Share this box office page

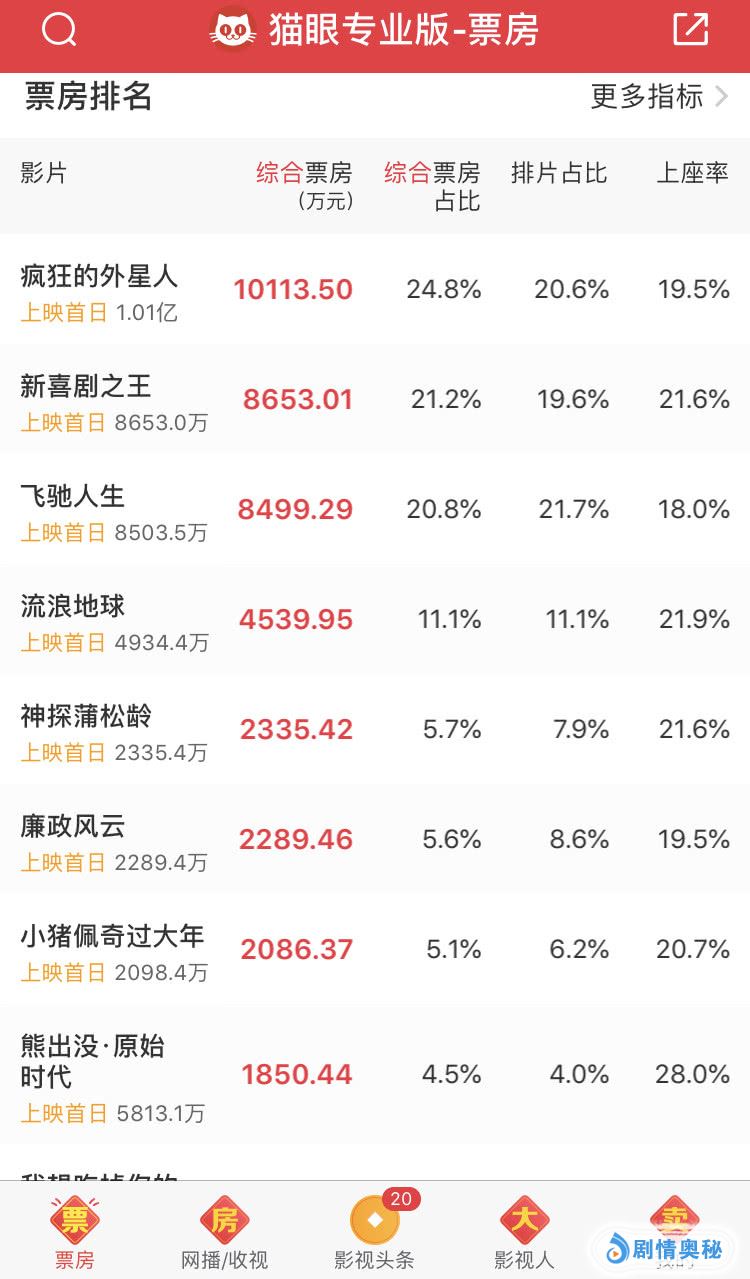[690, 30]
